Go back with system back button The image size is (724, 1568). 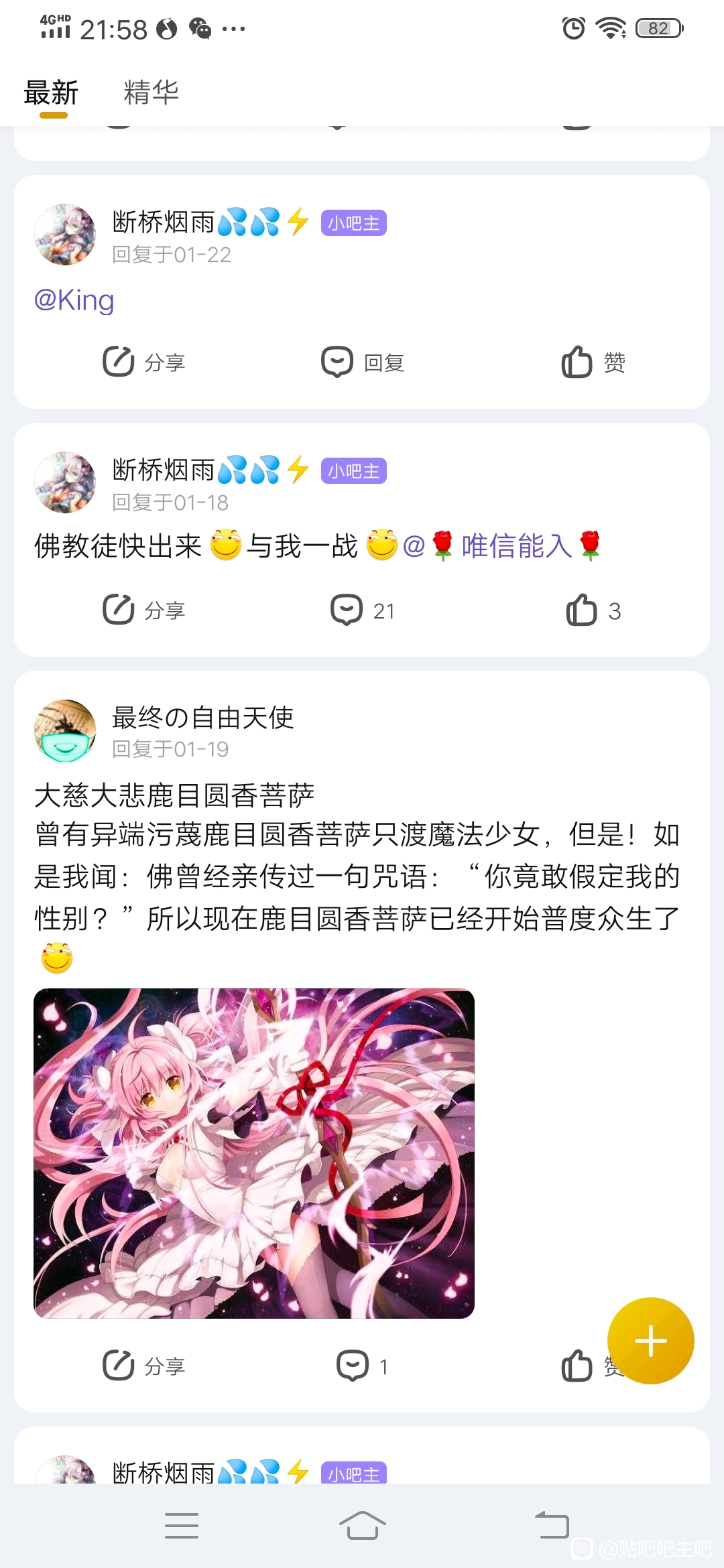552,1526
